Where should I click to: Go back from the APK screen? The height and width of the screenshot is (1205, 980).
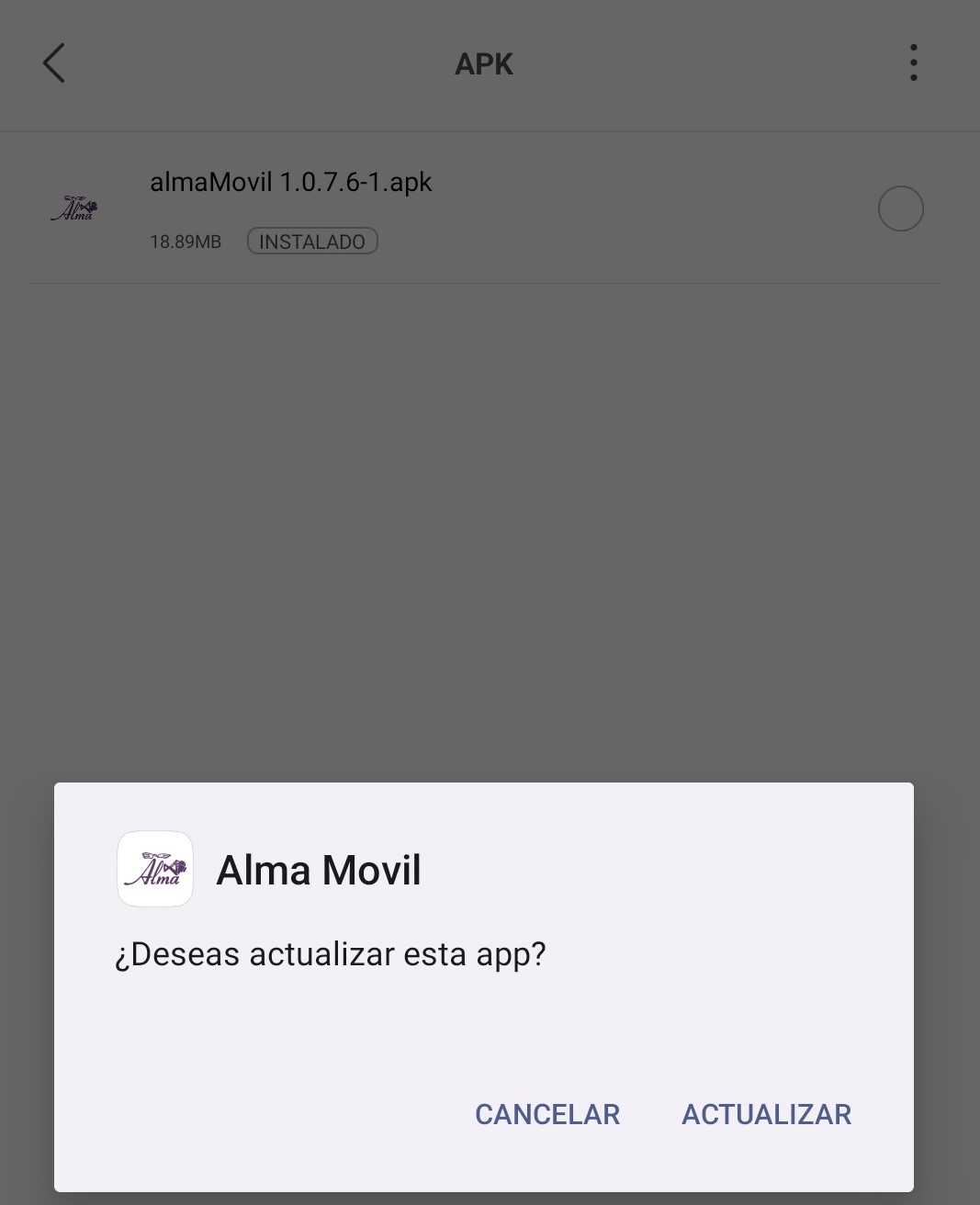point(54,63)
